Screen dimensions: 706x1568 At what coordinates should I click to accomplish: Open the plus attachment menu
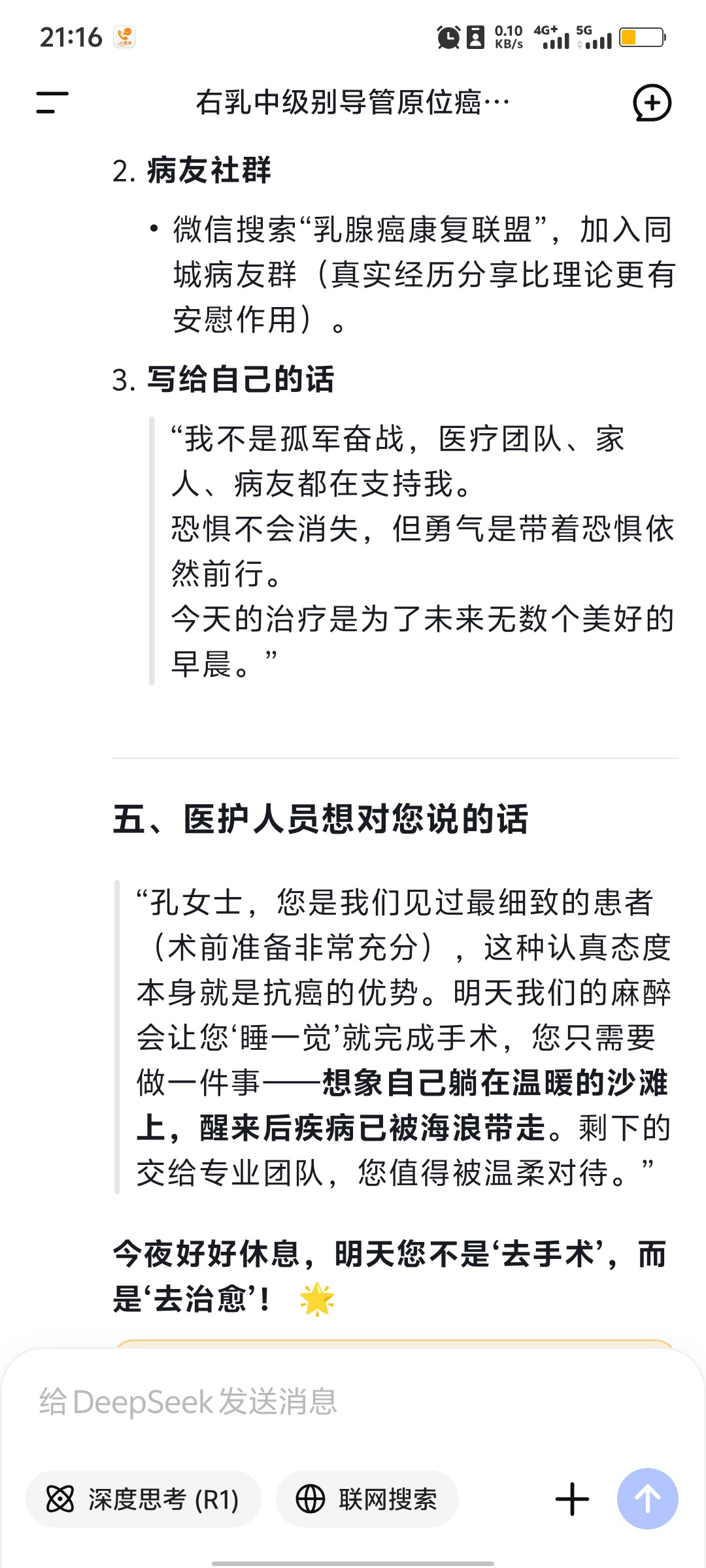tap(572, 1499)
